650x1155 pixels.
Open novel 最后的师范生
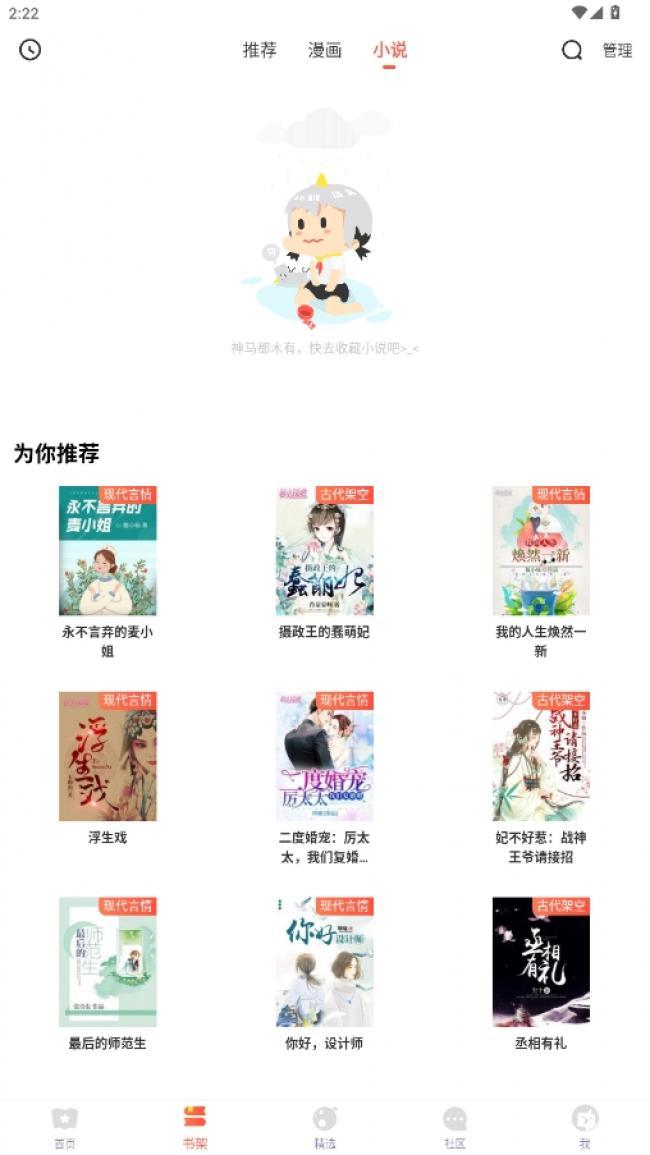[108, 962]
